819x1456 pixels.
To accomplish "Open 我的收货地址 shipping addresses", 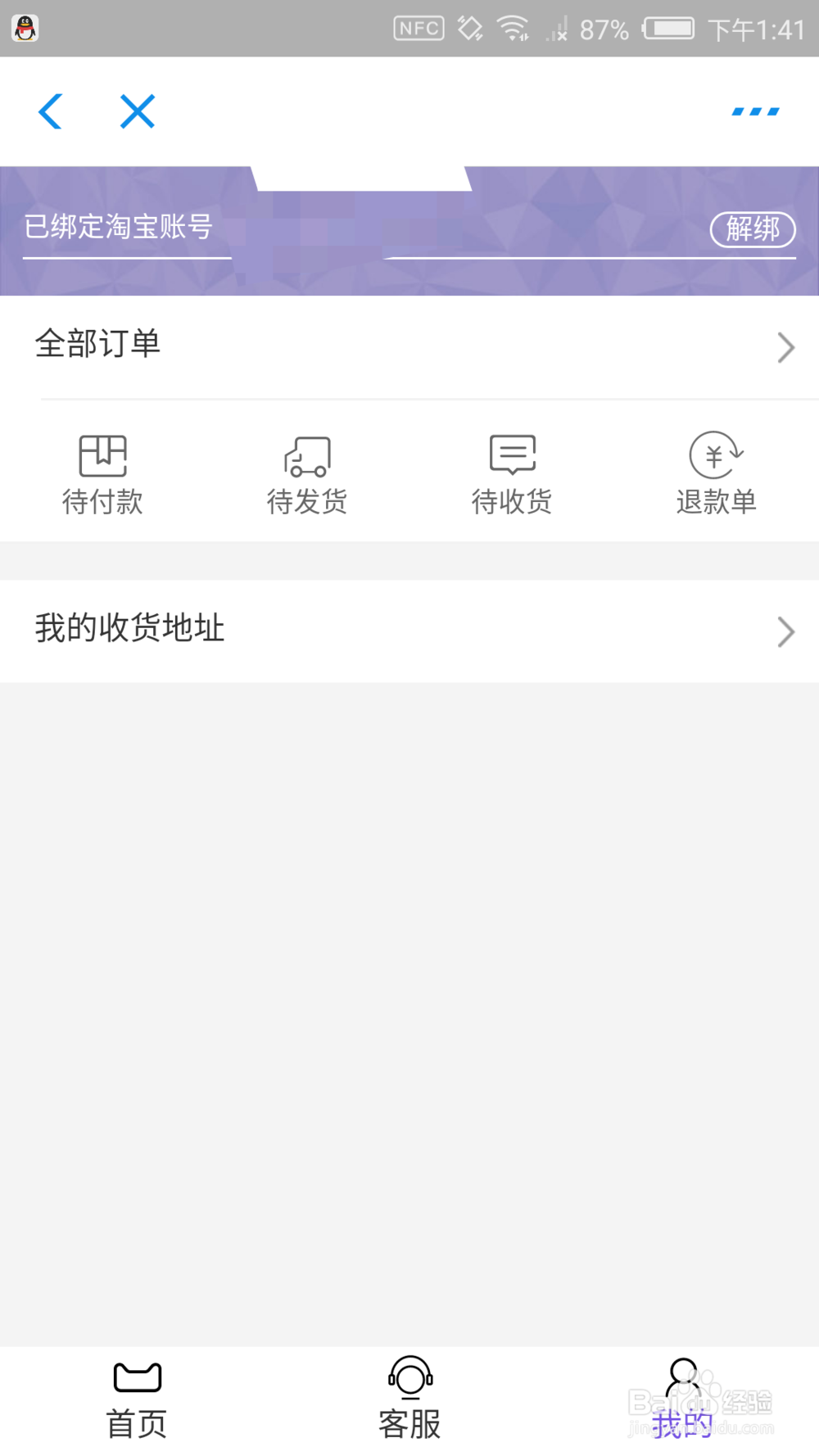I will coord(409,631).
